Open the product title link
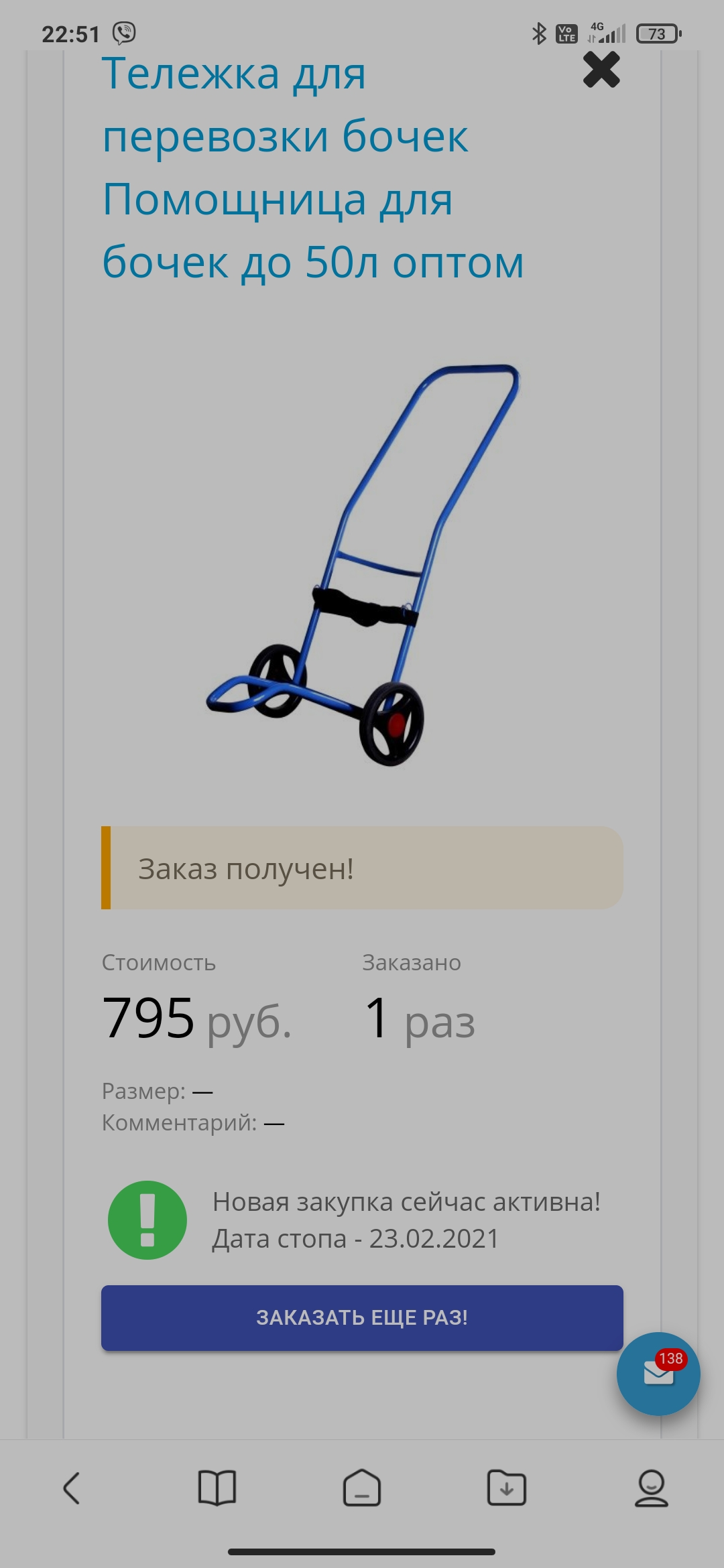Viewport: 724px width, 1568px height. (x=312, y=168)
